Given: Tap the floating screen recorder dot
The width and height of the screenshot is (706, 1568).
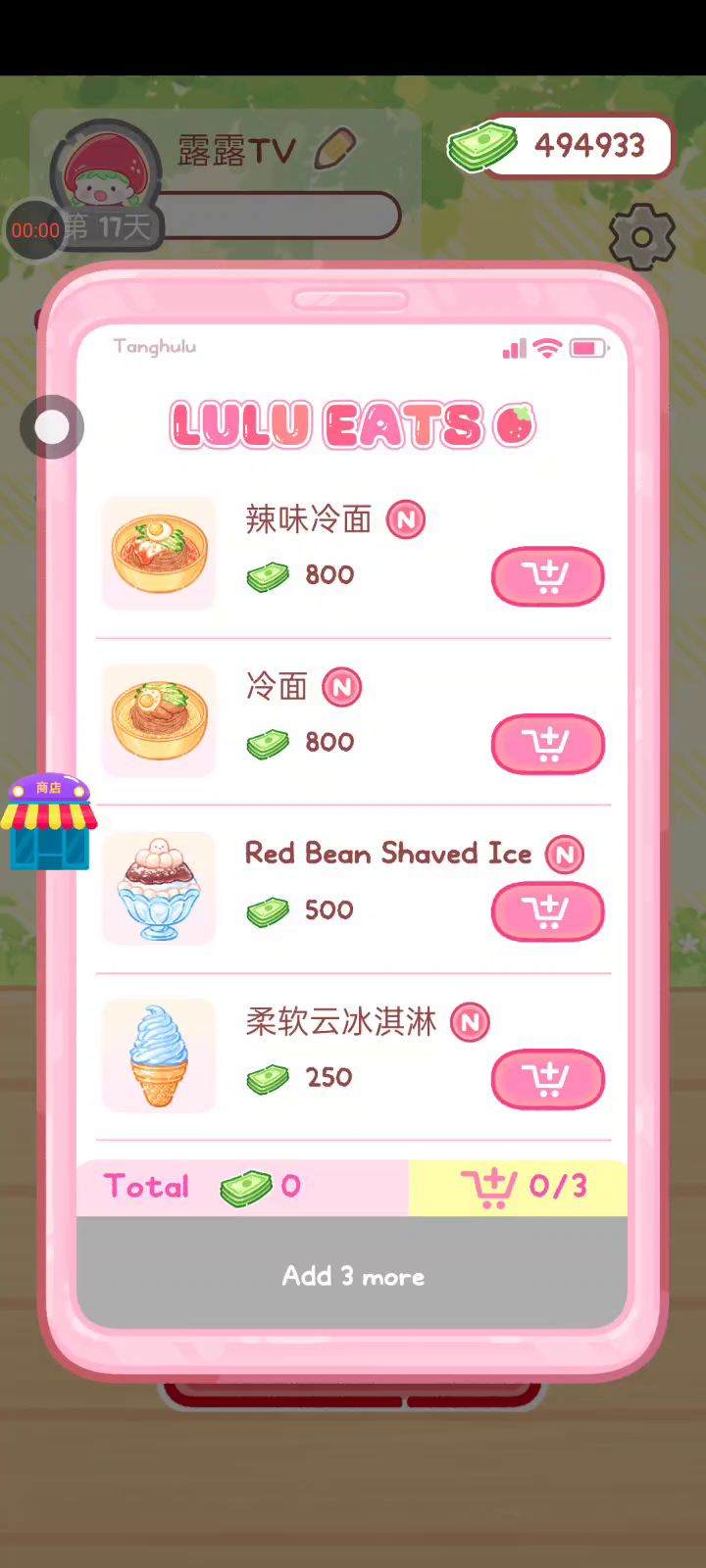Looking at the screenshot, I should click(x=52, y=427).
